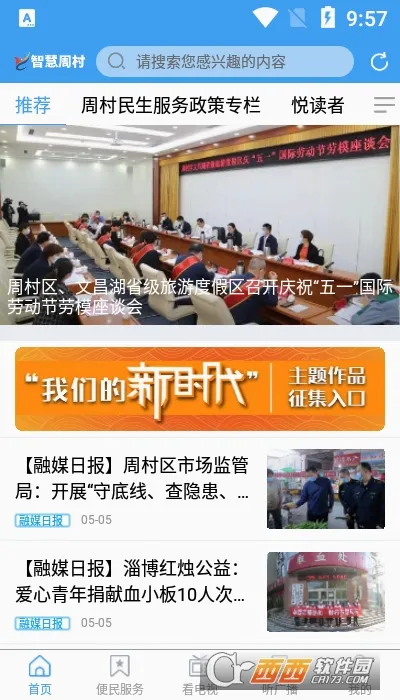Switch to the 悦读者 tab
The image size is (400, 700).
coord(318,105)
